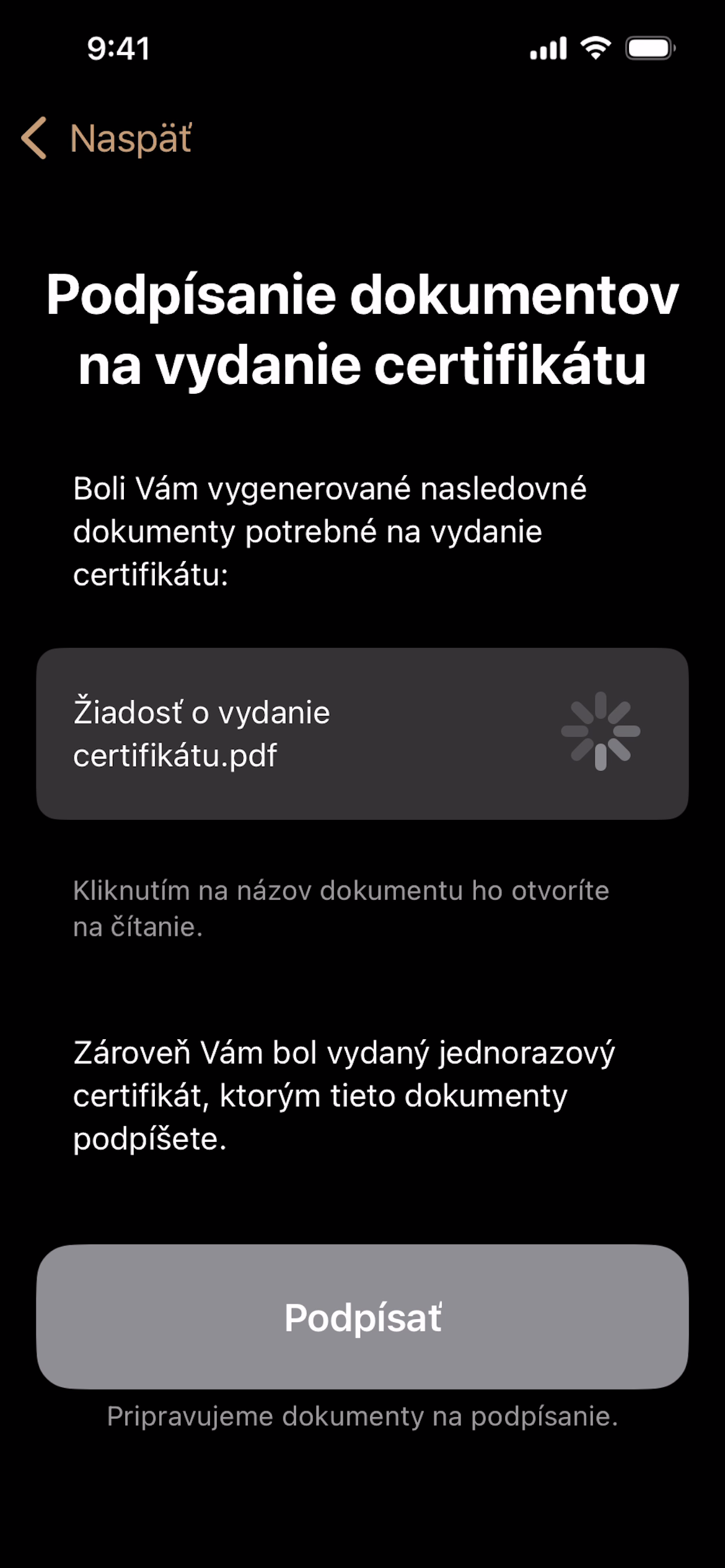
Task: Tap the Wi-Fi icon in status bar
Action: coord(596,50)
